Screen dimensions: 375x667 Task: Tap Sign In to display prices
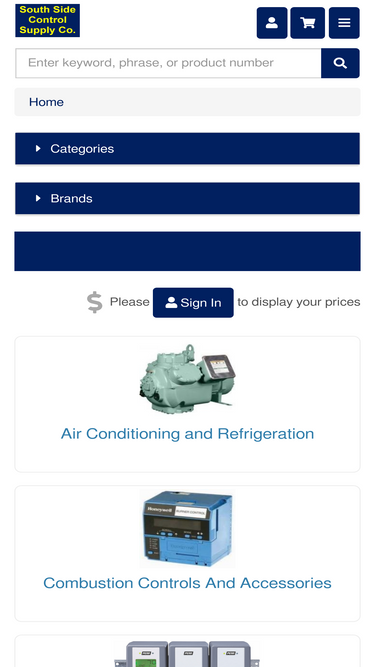click(193, 302)
